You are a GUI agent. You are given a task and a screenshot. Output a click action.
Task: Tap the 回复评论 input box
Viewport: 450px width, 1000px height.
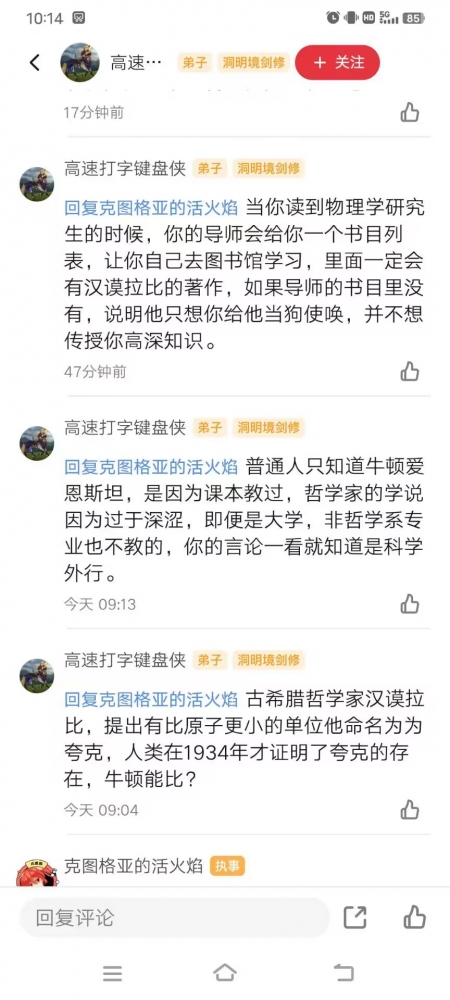click(175, 918)
